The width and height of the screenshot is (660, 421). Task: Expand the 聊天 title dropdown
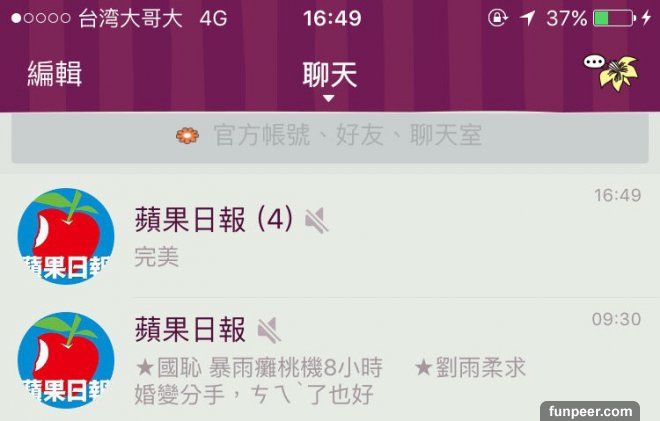tap(330, 78)
